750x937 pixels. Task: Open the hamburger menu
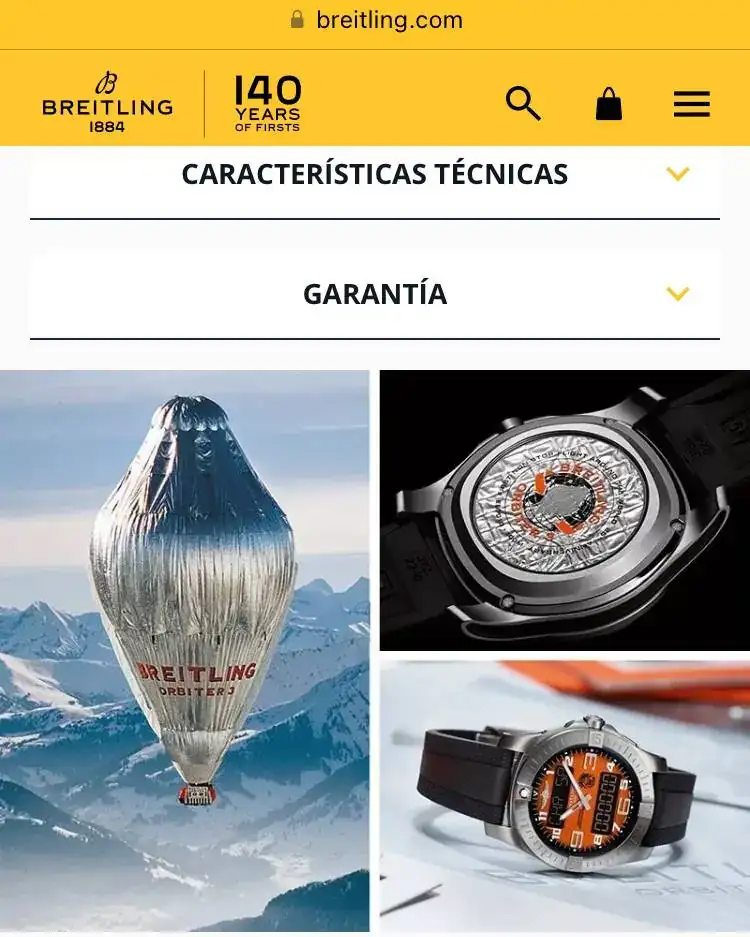(691, 104)
